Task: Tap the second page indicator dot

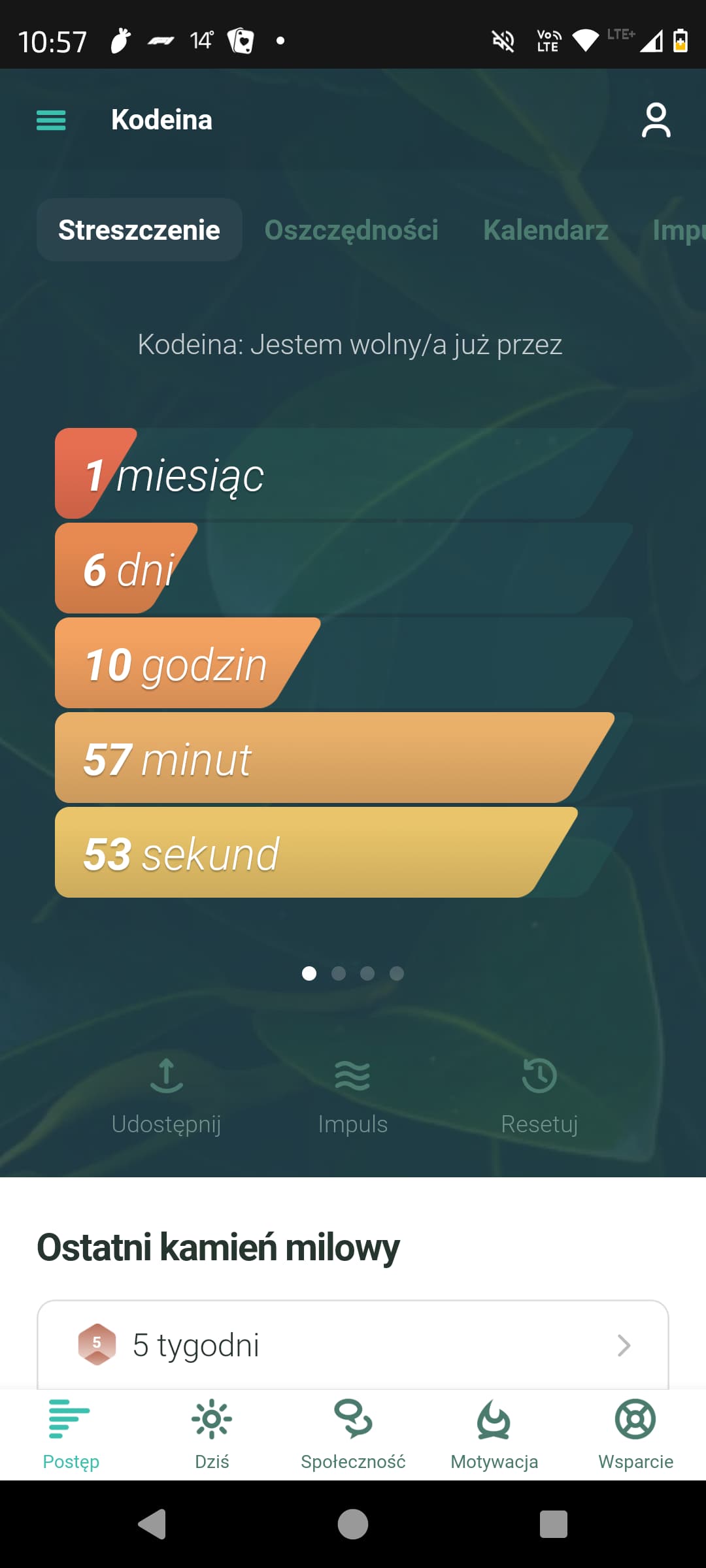Action: point(339,973)
